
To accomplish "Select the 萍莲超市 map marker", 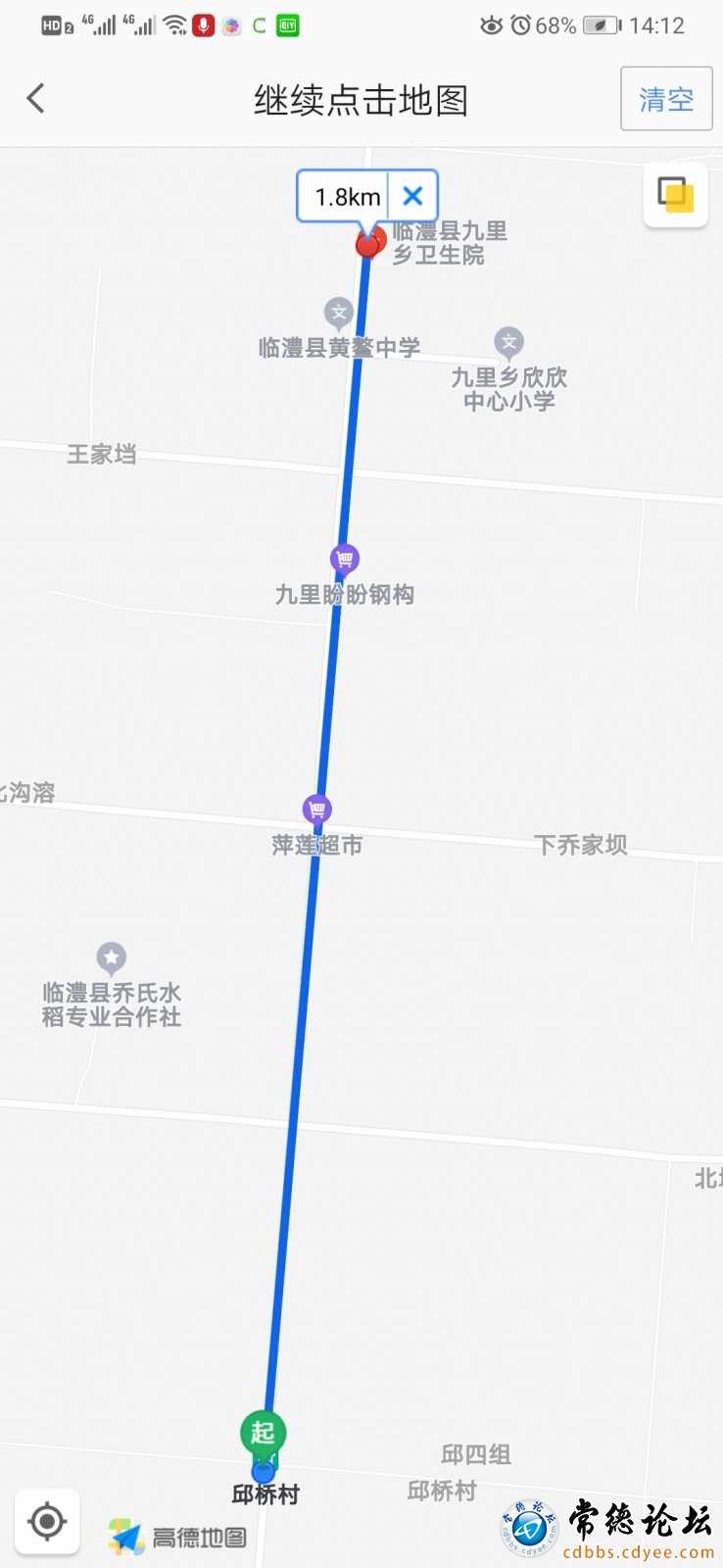I will [316, 808].
